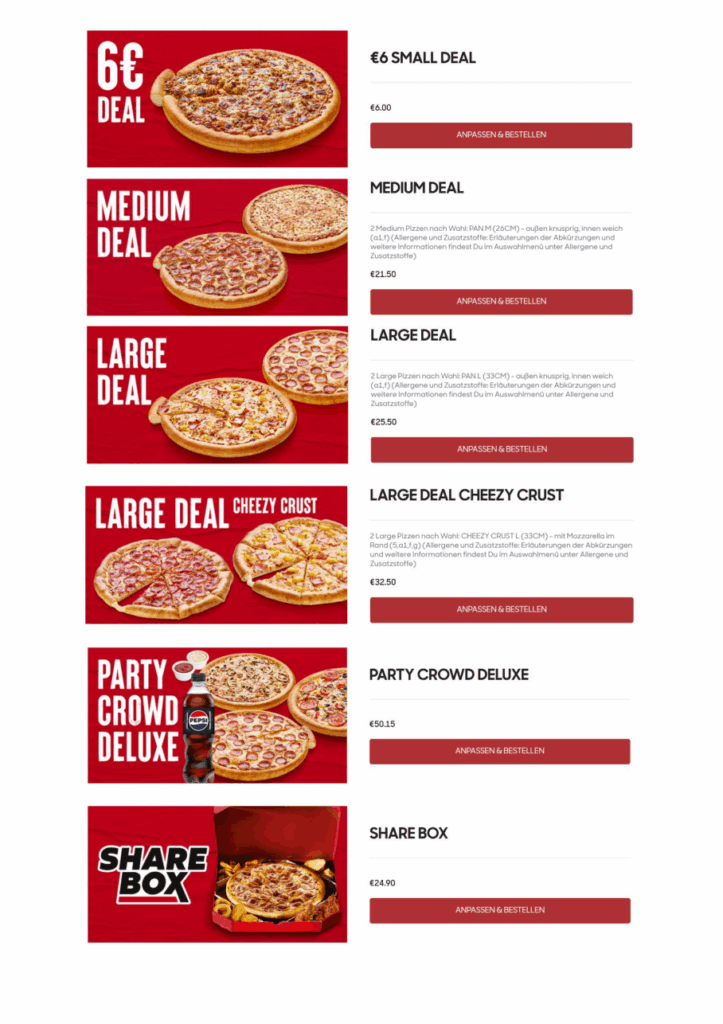Tap Anpassen & Bestellen for €6 Small Deal
This screenshot has width=723, height=1024.
point(501,135)
